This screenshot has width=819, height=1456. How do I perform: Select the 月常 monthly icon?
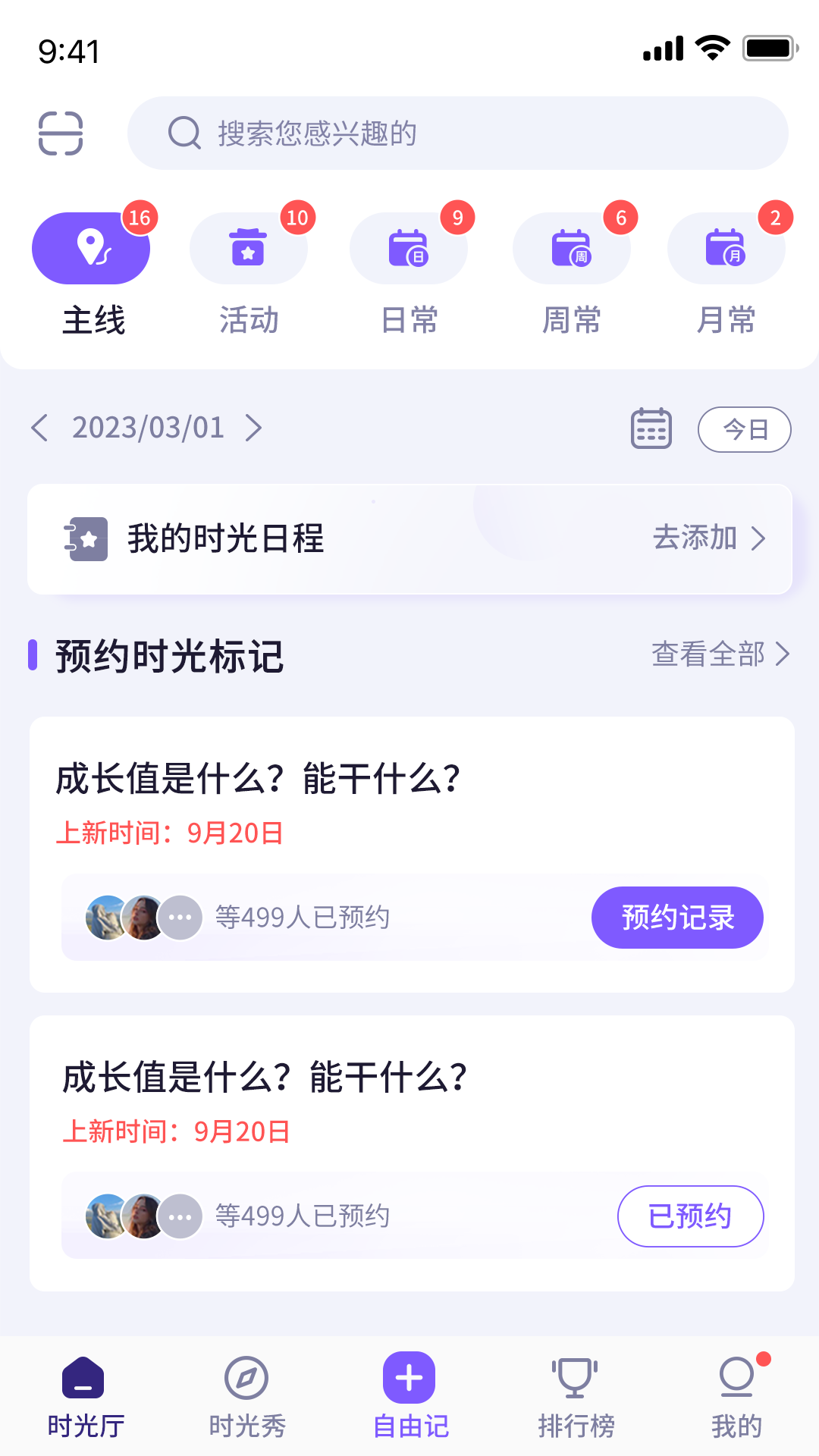coord(726,248)
